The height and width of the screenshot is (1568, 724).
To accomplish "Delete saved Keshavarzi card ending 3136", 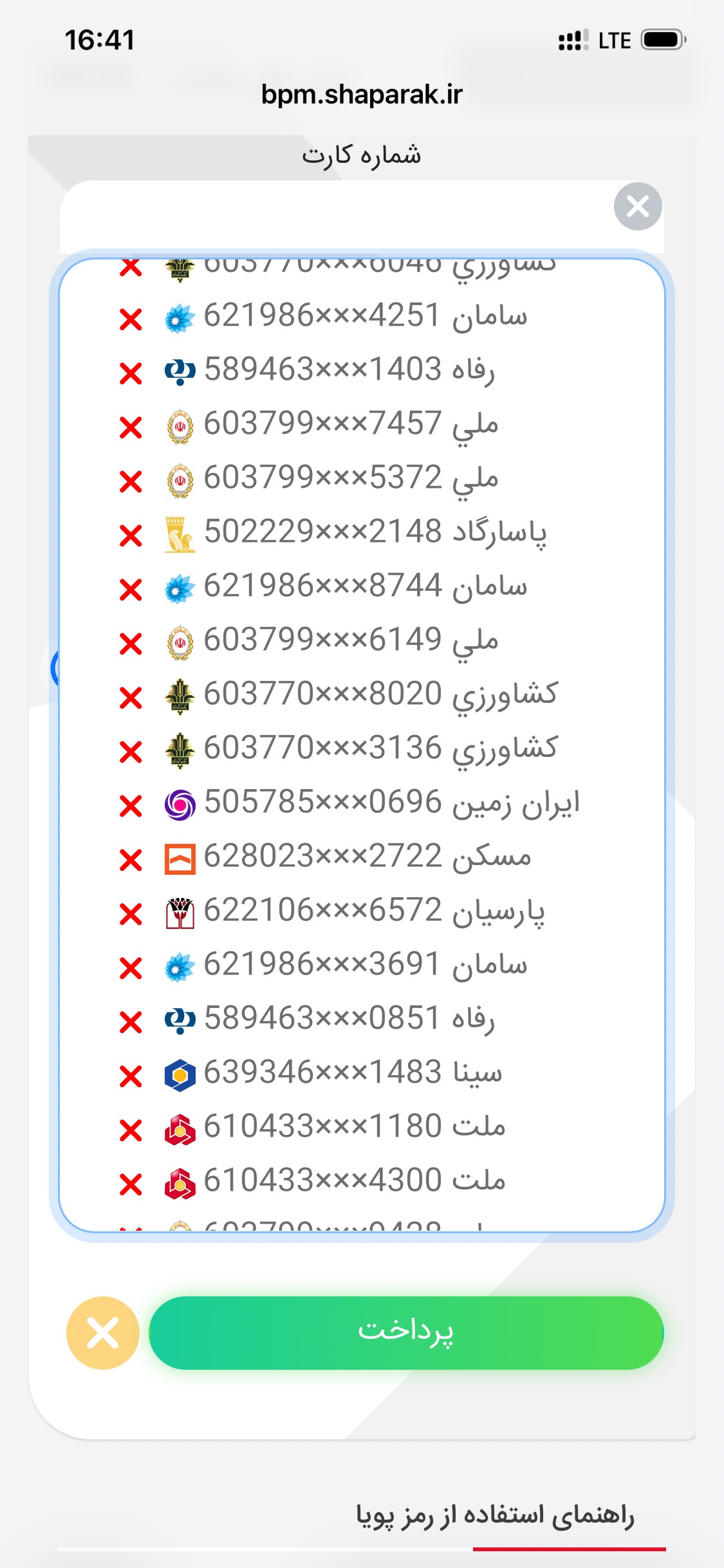I will [x=131, y=751].
